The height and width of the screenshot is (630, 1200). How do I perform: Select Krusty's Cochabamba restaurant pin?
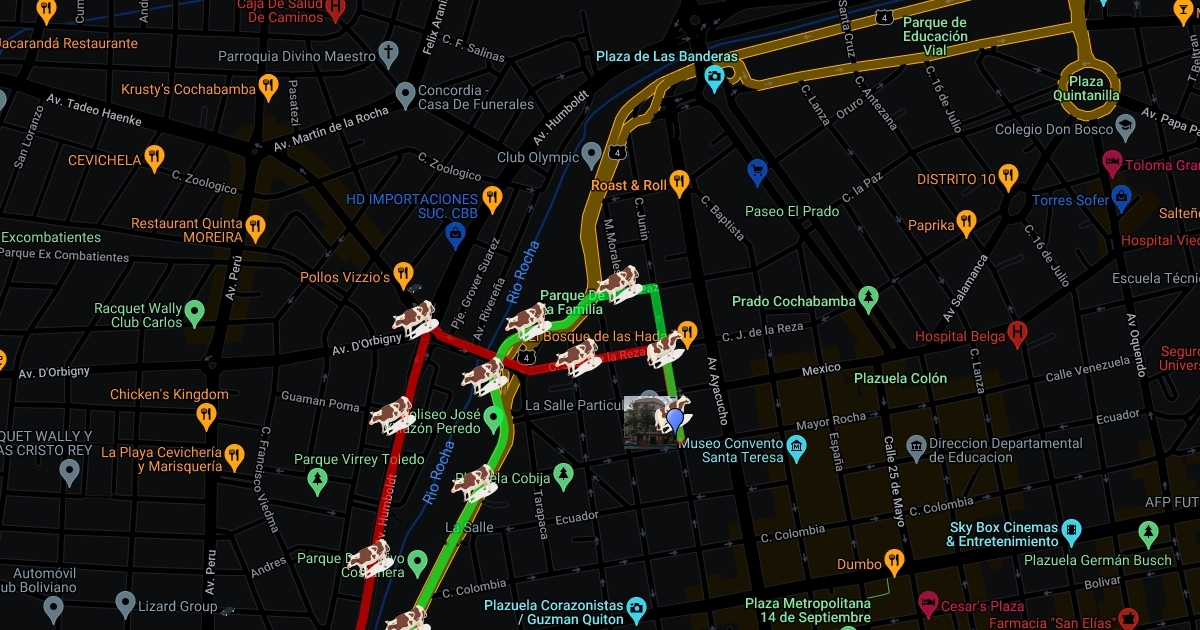pyautogui.click(x=268, y=87)
